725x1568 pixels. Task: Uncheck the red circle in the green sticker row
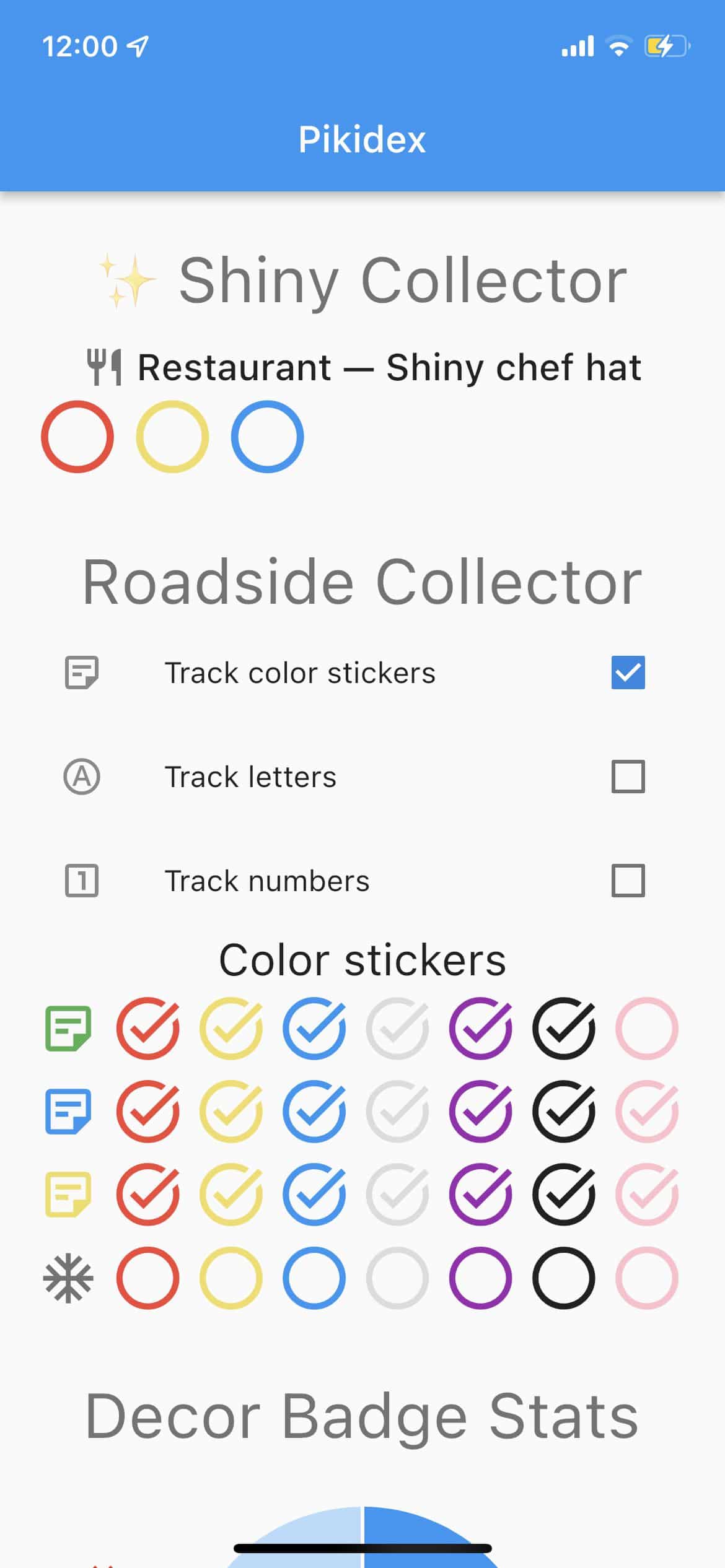click(148, 1029)
